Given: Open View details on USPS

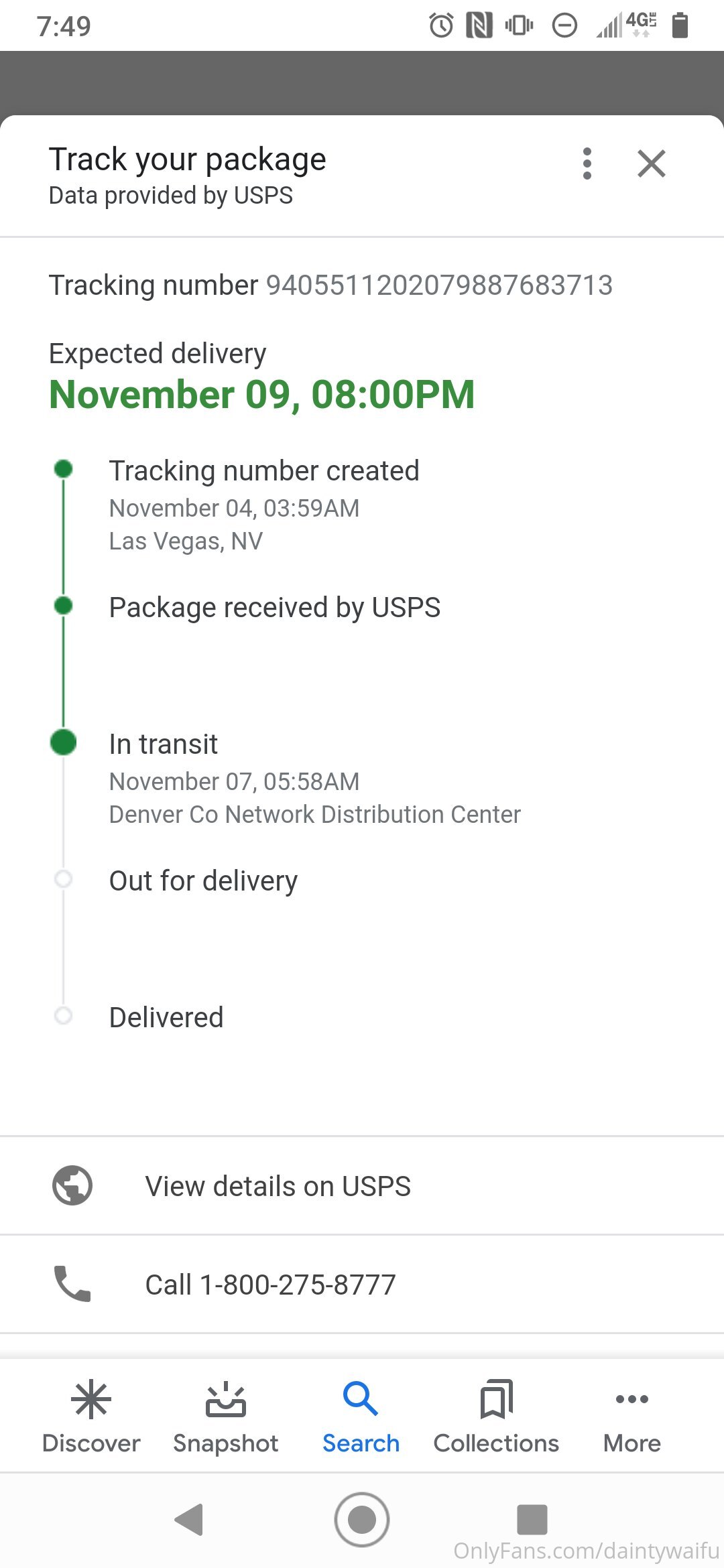Looking at the screenshot, I should click(362, 1185).
